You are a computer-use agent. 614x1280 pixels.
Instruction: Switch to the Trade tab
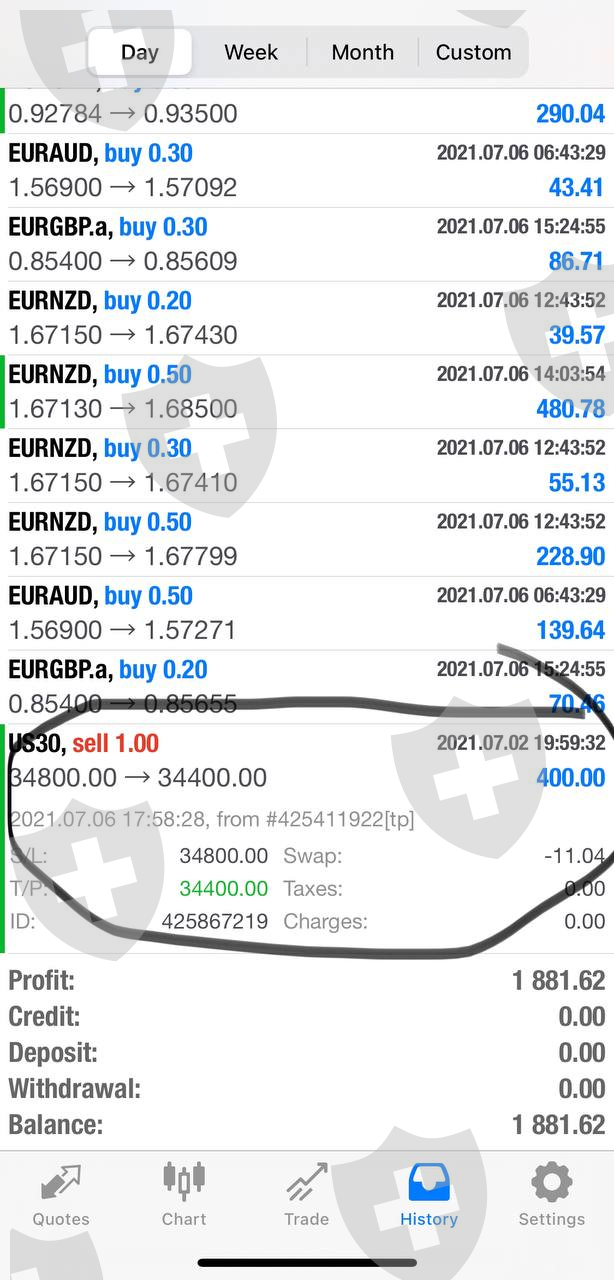click(306, 1196)
